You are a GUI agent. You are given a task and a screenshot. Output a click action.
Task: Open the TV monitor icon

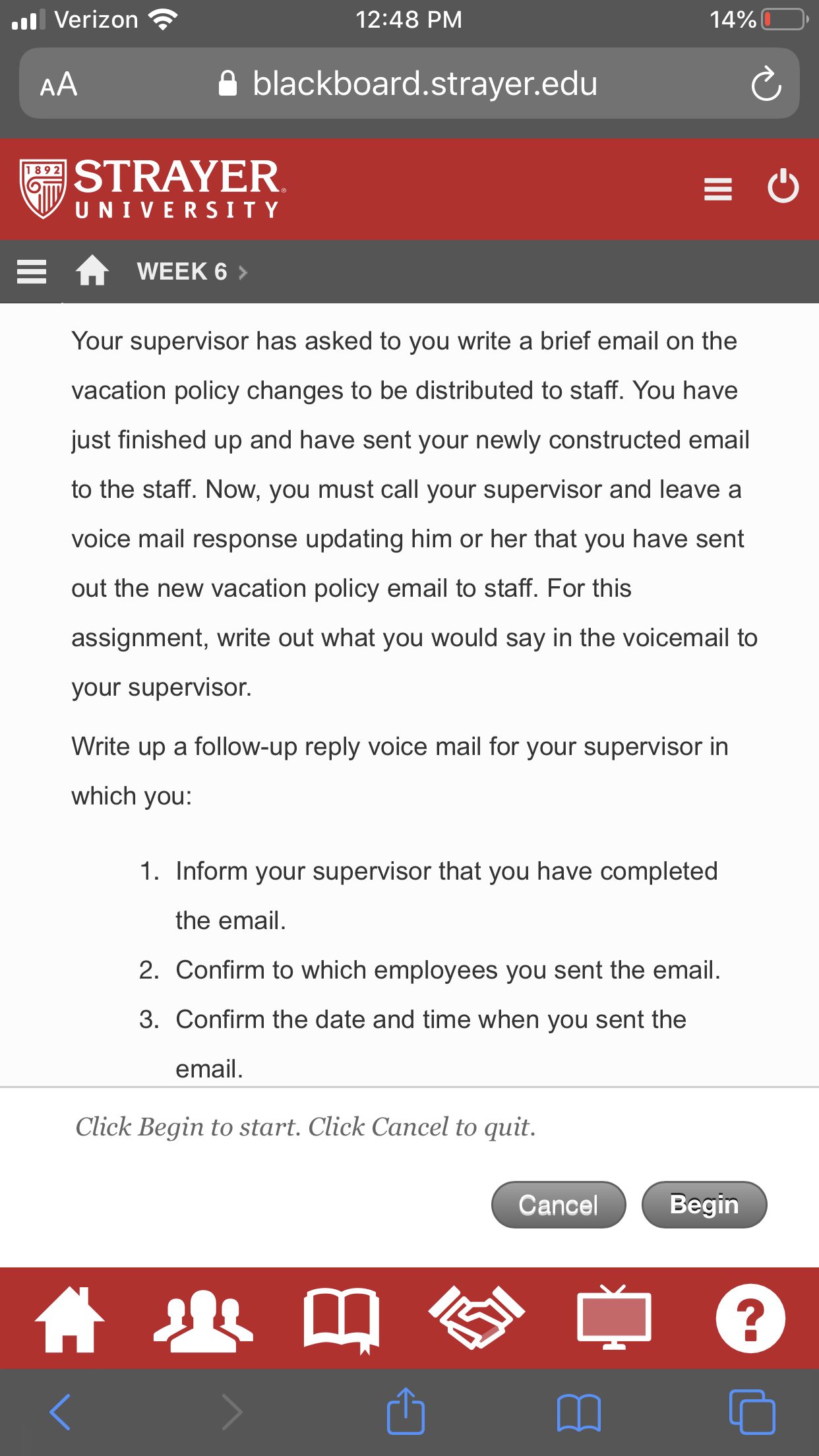(614, 1318)
